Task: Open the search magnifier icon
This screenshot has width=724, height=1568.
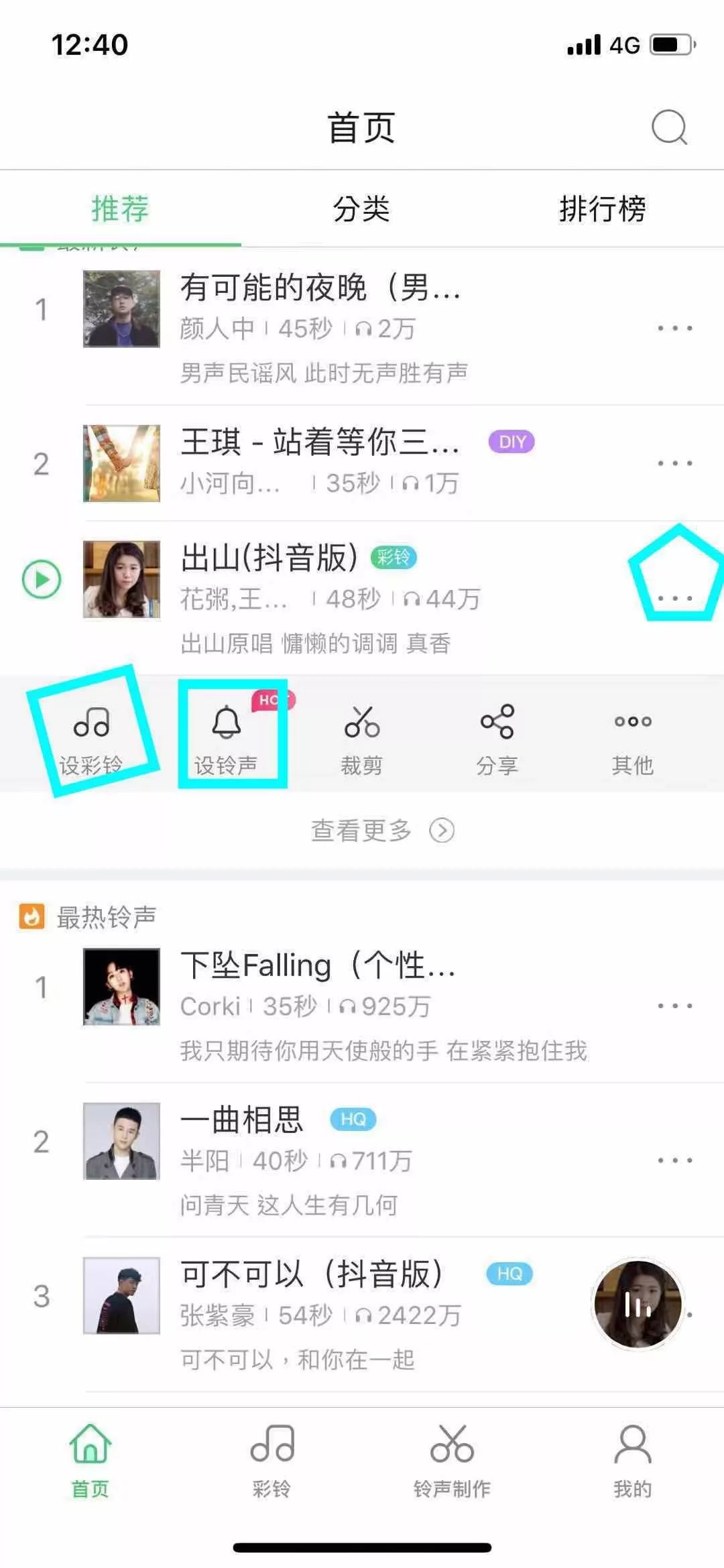Action: [x=669, y=125]
